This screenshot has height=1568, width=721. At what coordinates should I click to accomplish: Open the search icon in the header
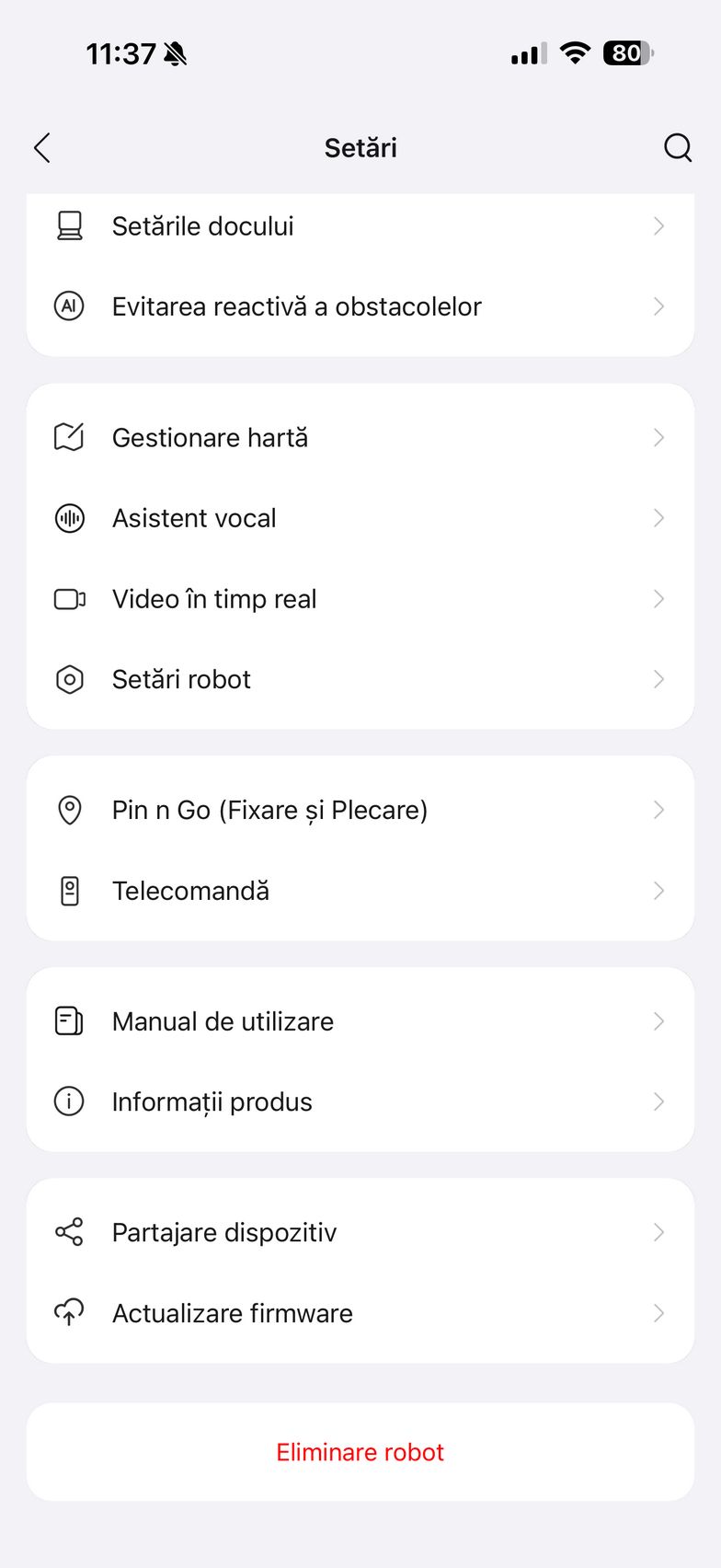[x=678, y=147]
